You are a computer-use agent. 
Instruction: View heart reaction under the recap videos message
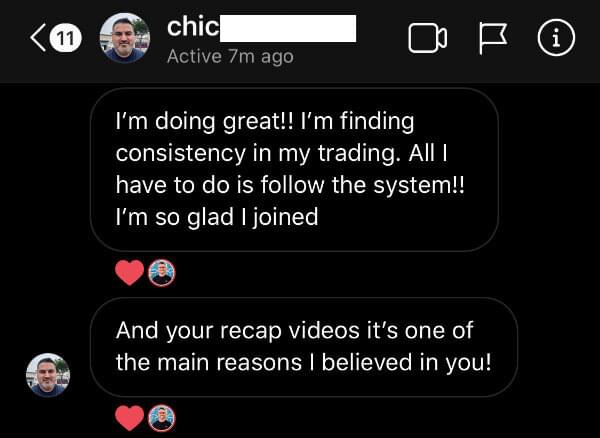coord(130,418)
